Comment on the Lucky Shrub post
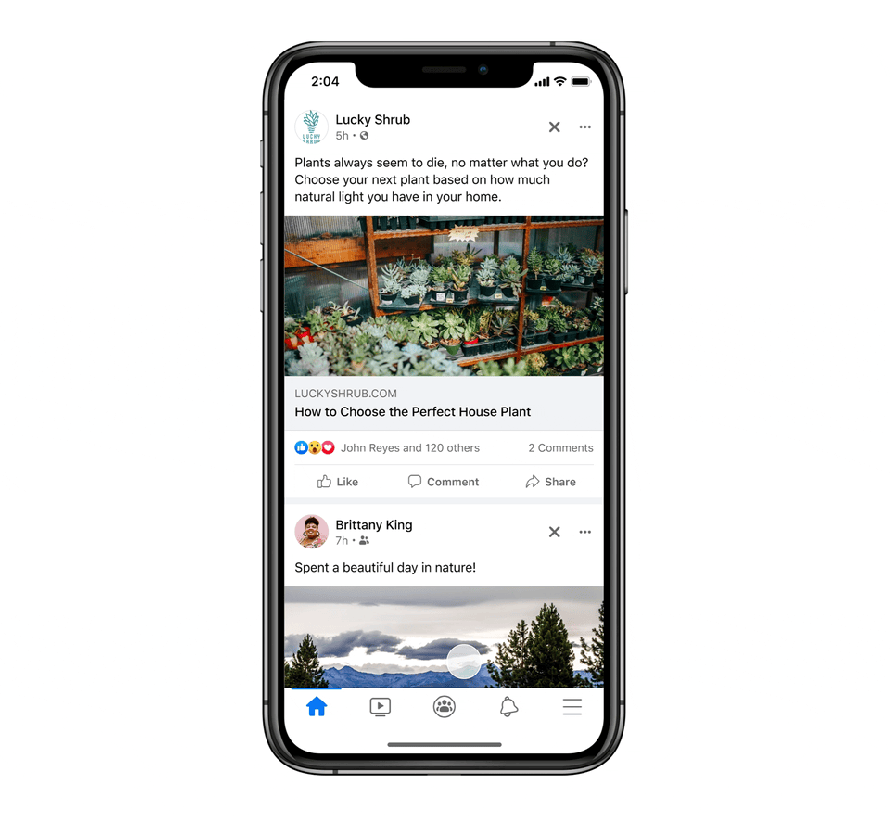 (x=443, y=481)
